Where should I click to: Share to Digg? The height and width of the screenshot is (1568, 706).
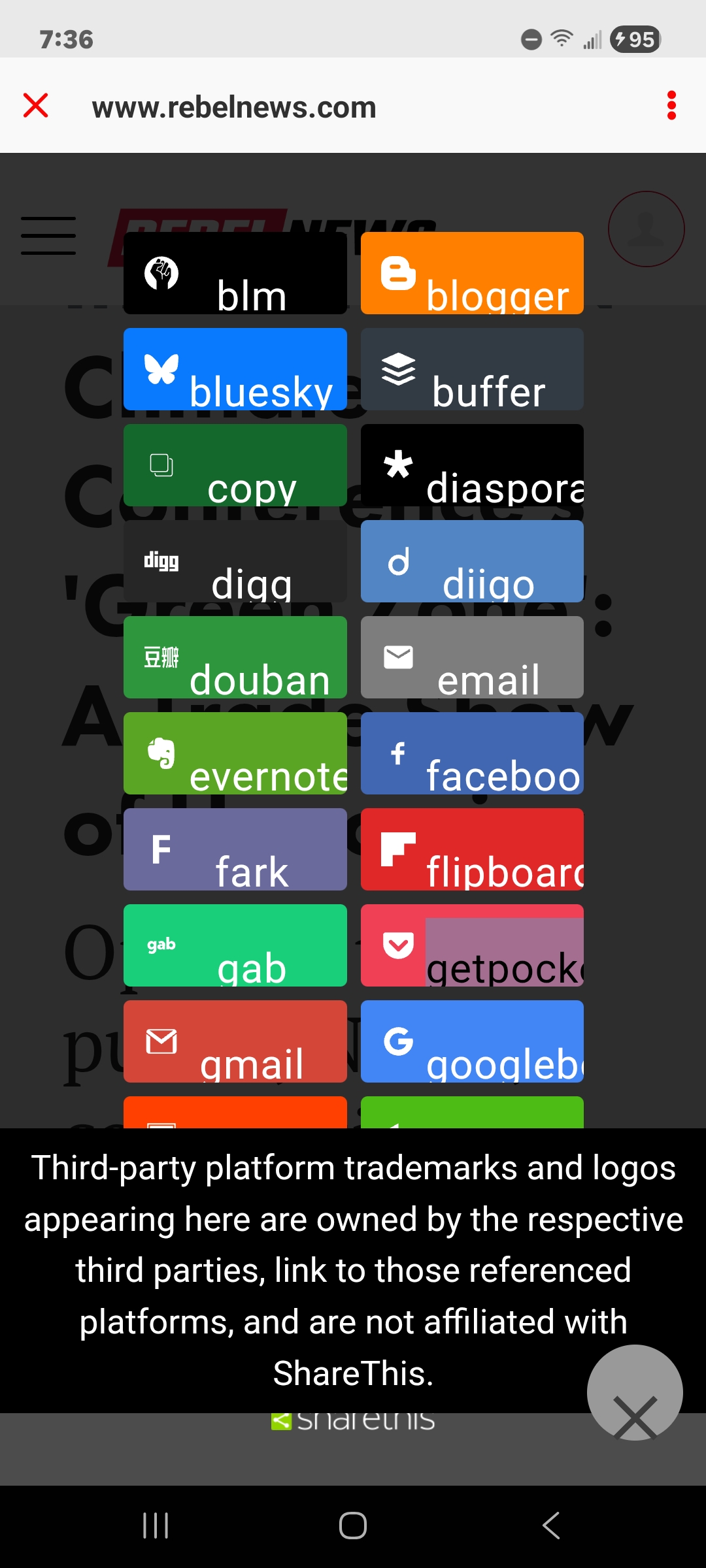click(x=235, y=561)
